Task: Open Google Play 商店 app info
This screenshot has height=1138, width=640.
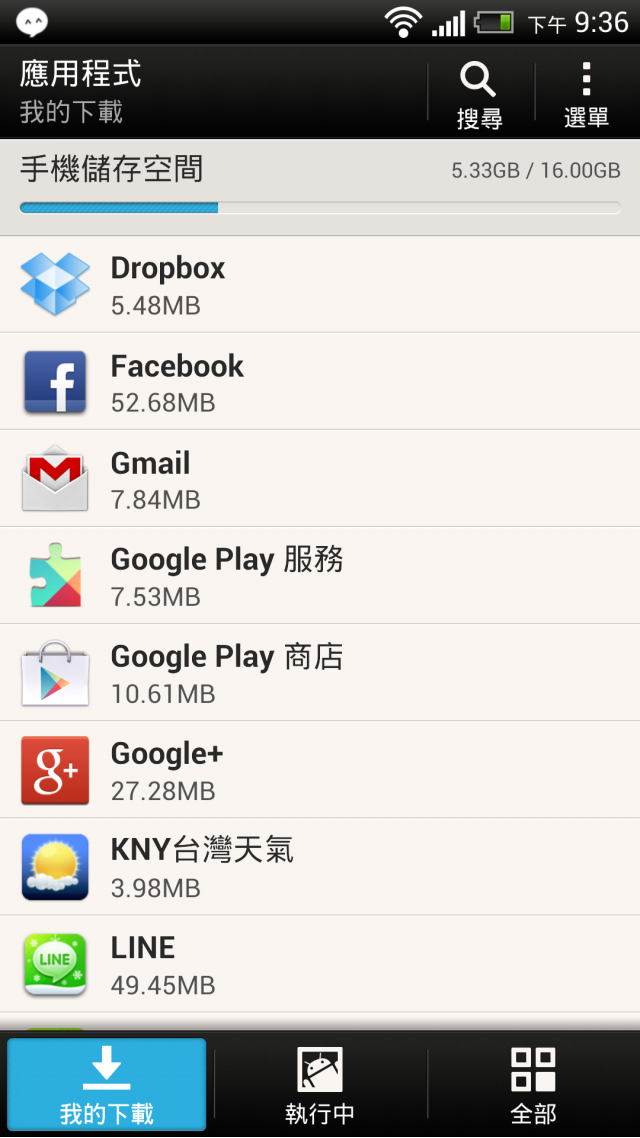Action: (x=320, y=673)
